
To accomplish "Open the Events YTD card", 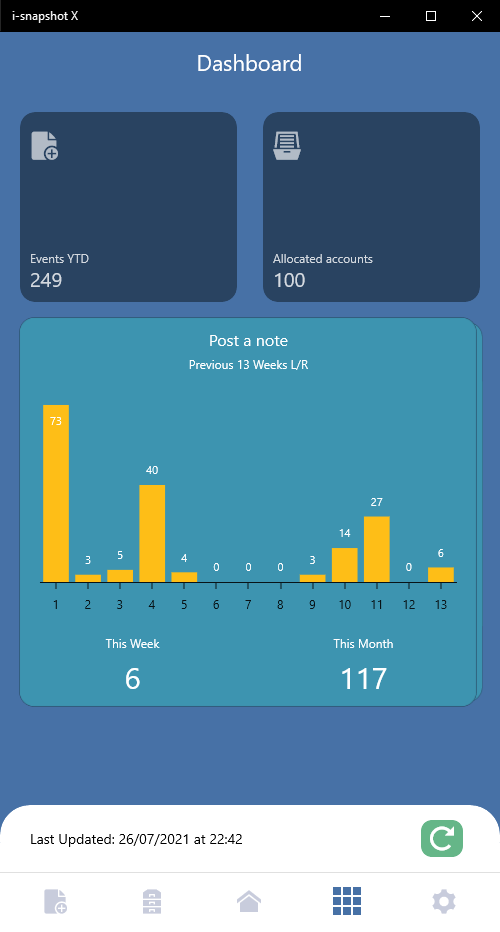I will click(128, 207).
